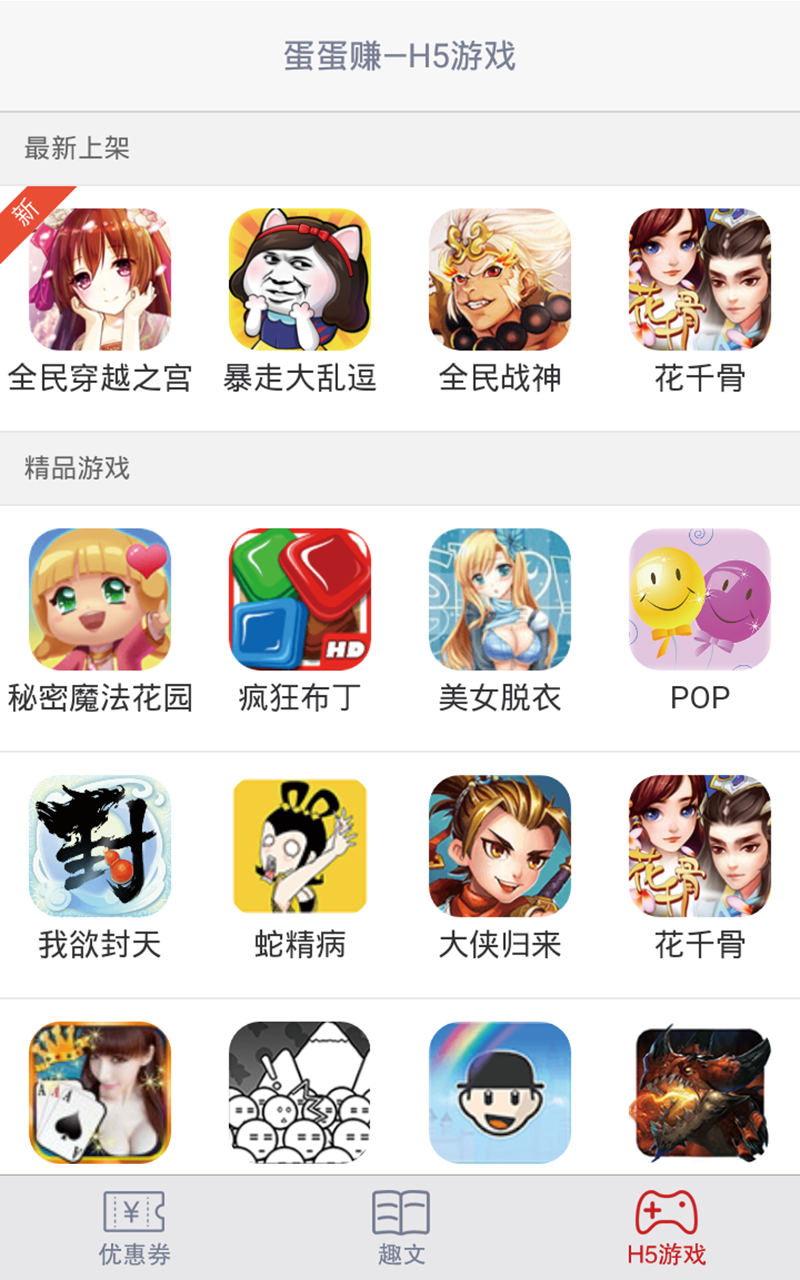Open the 疯狂布丁 game
The height and width of the screenshot is (1280, 800).
[300, 600]
